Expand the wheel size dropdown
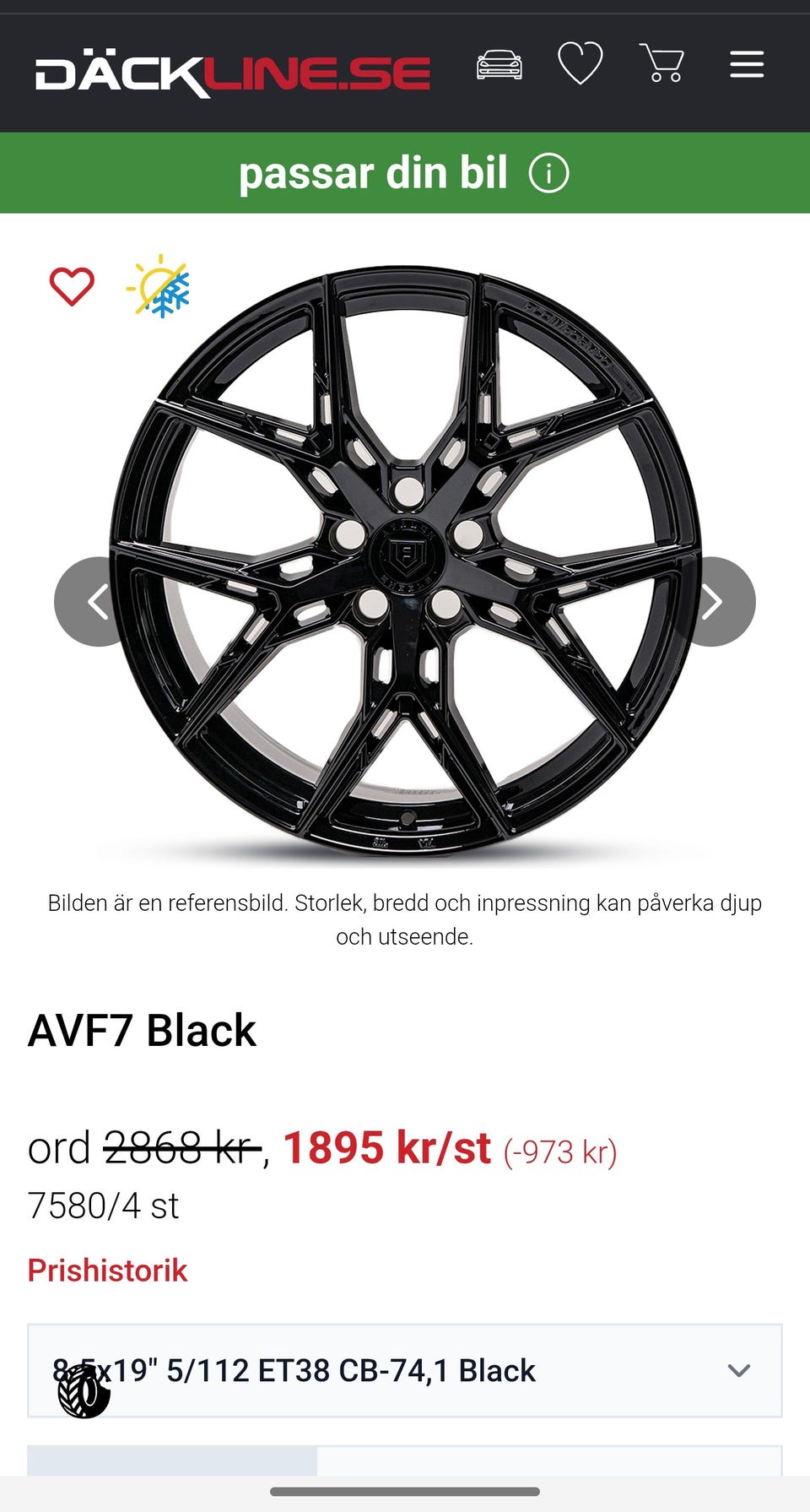Viewport: 810px width, 1512px height. point(404,1370)
